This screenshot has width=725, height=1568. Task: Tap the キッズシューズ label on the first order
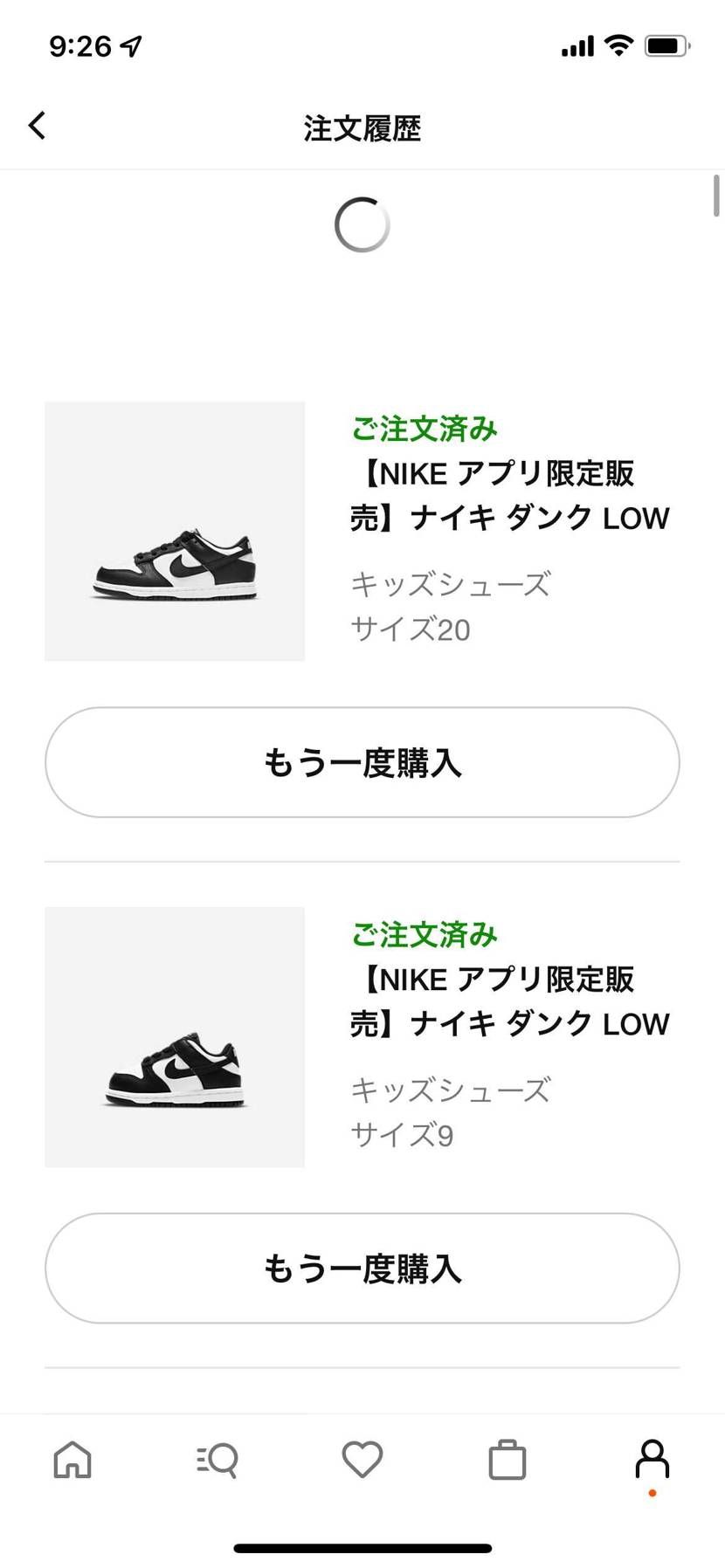pos(451,584)
